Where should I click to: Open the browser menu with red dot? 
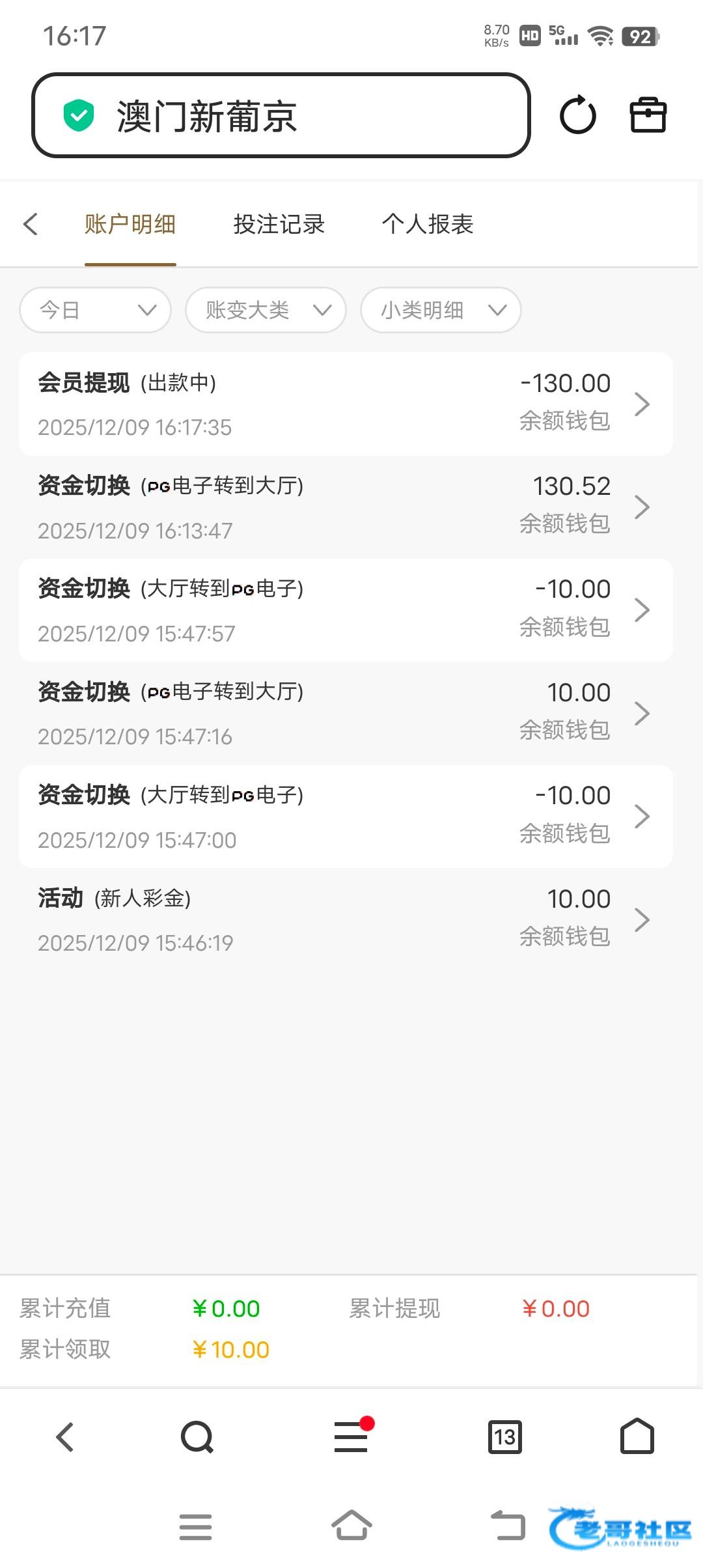point(351,1436)
